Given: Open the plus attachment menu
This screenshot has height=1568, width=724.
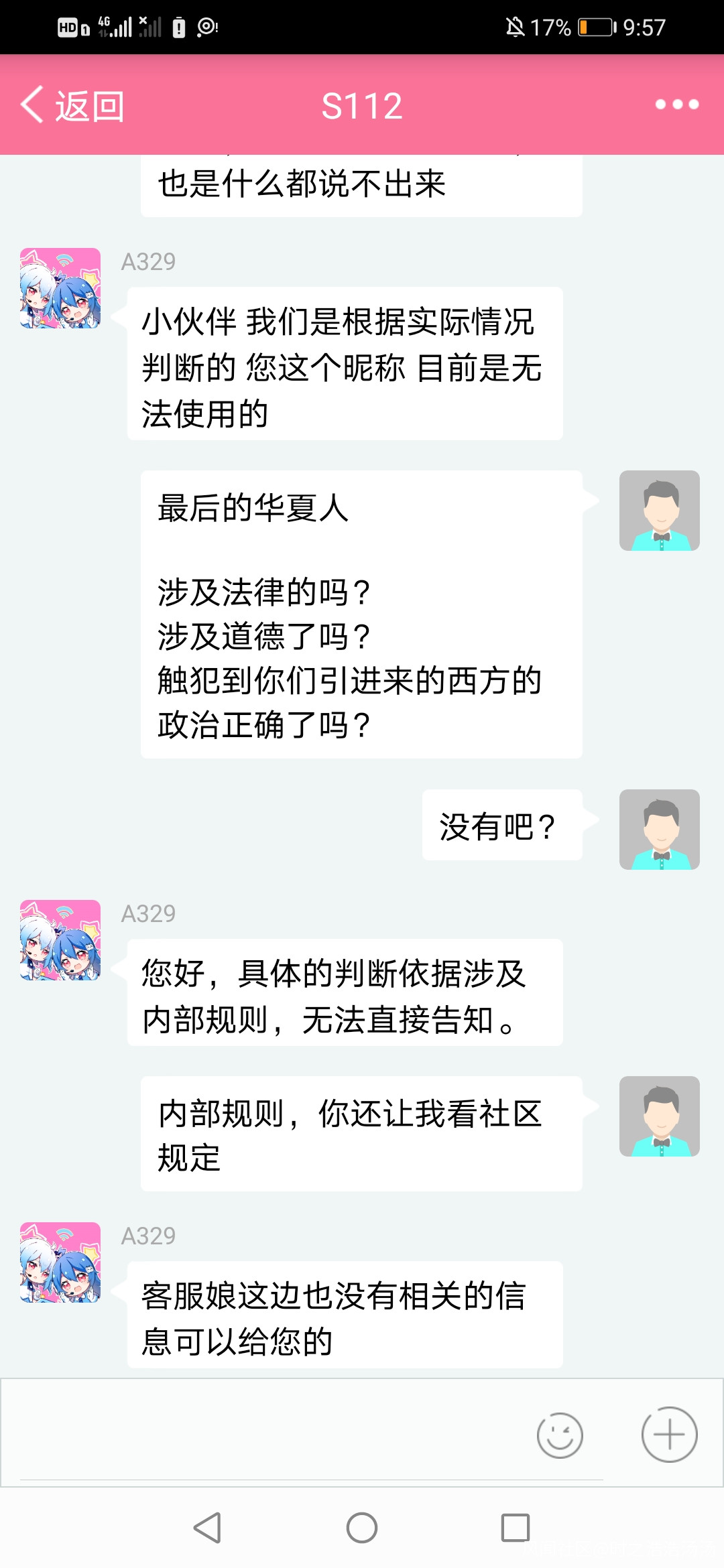Looking at the screenshot, I should point(669,1435).
